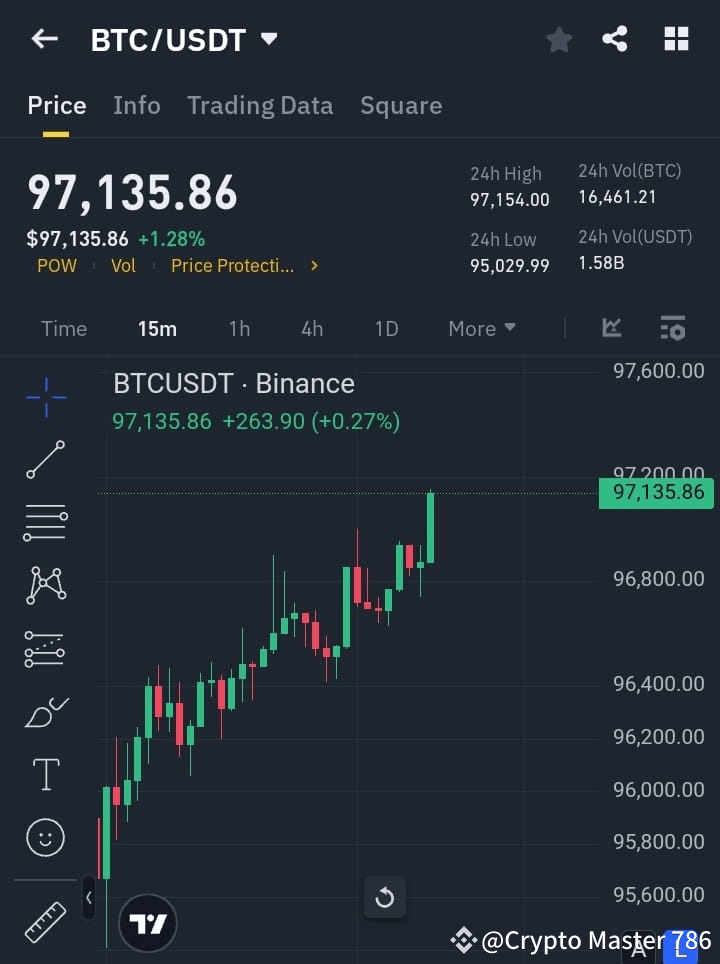Expand the More timeframes dropdown
The height and width of the screenshot is (964, 720).
[x=481, y=328]
